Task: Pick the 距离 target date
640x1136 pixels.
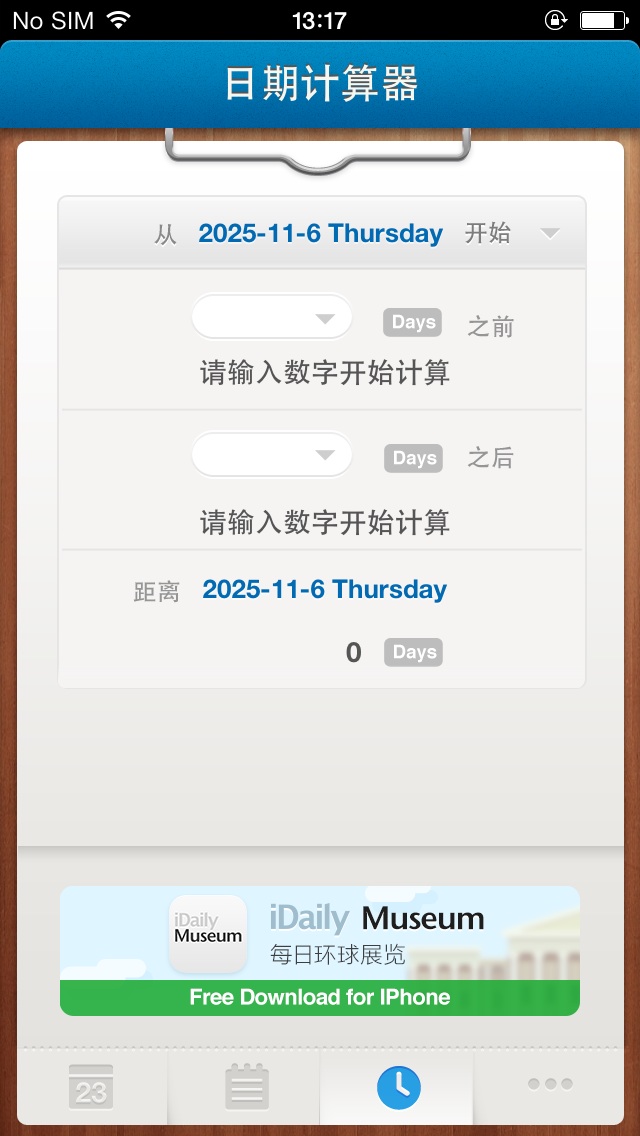Action: (x=324, y=590)
